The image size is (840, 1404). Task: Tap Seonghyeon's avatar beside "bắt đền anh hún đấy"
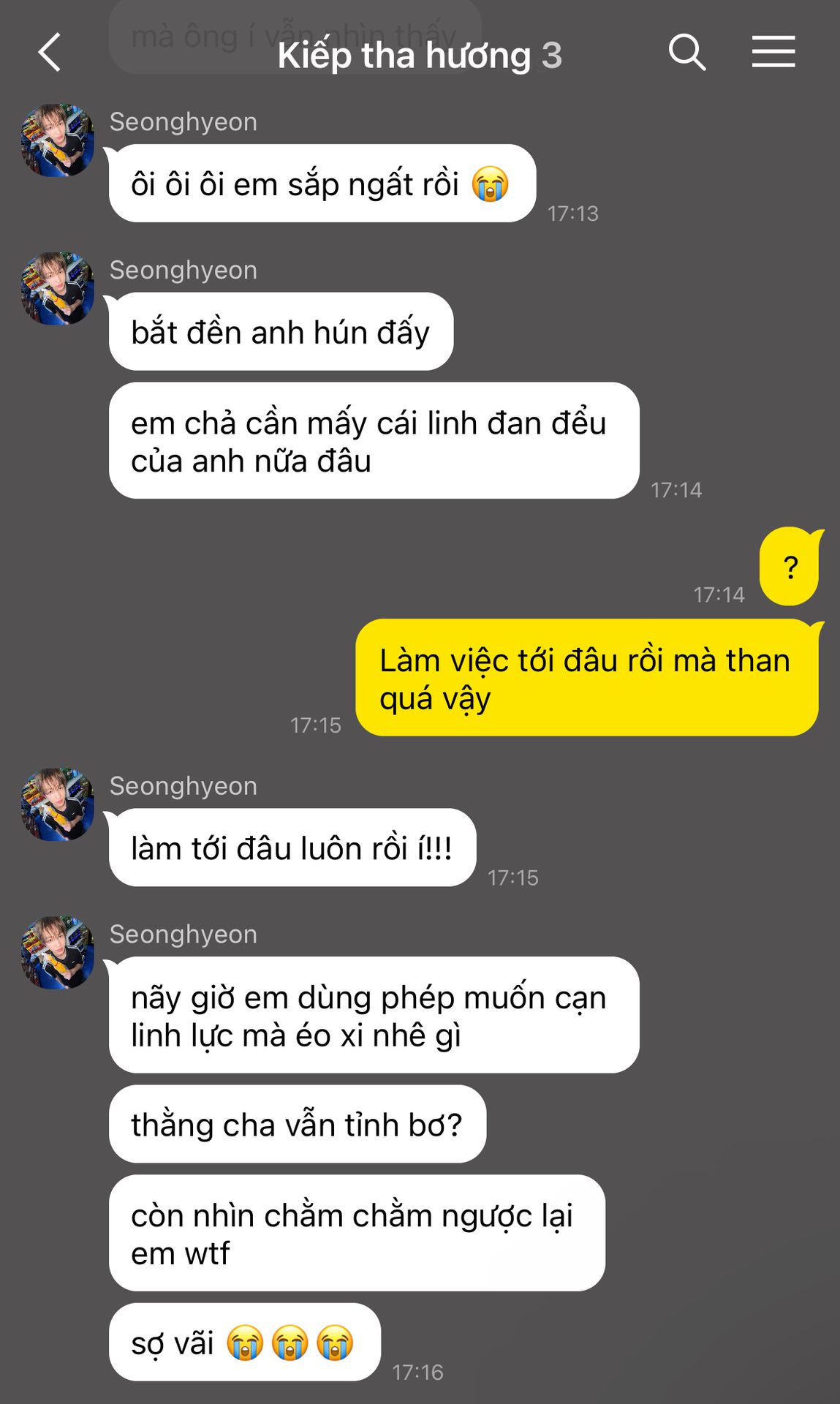58,289
